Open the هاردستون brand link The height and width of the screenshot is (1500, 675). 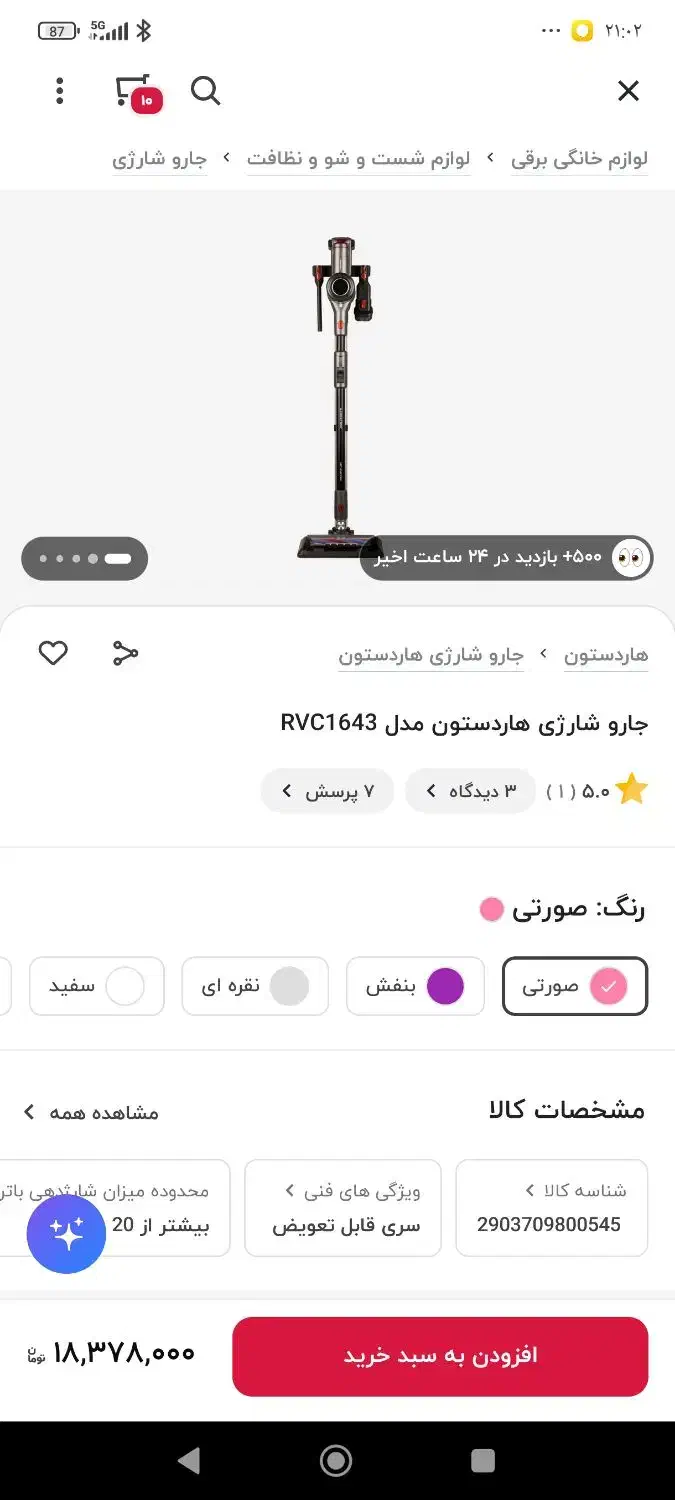[606, 655]
